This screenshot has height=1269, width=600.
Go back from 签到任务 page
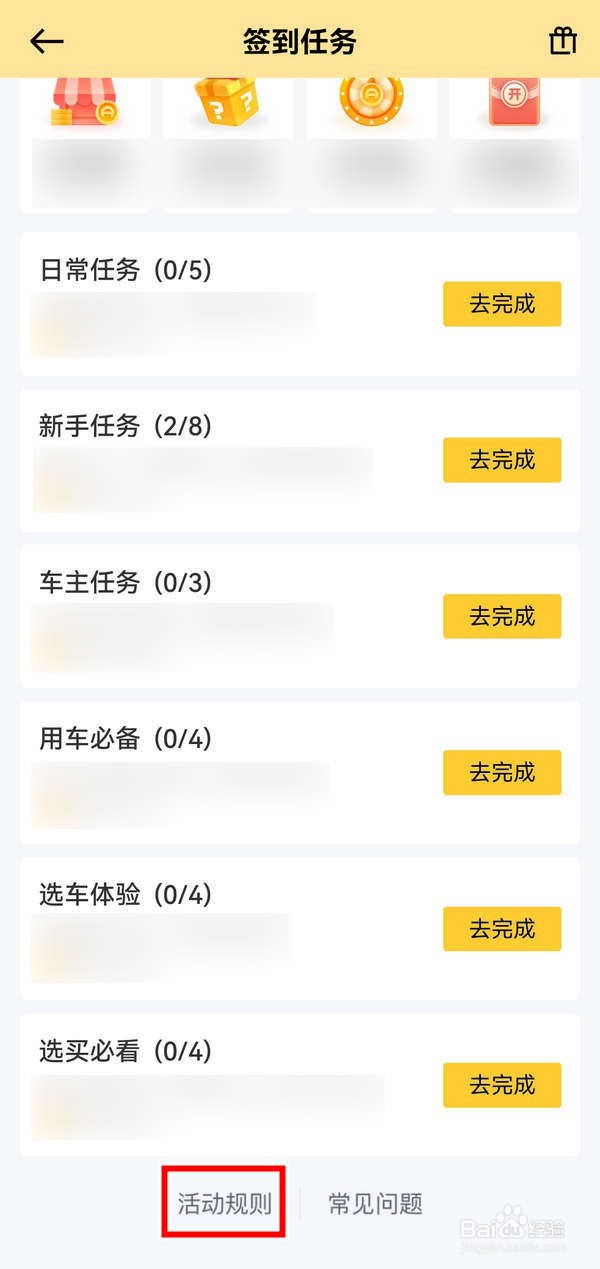tap(46, 41)
